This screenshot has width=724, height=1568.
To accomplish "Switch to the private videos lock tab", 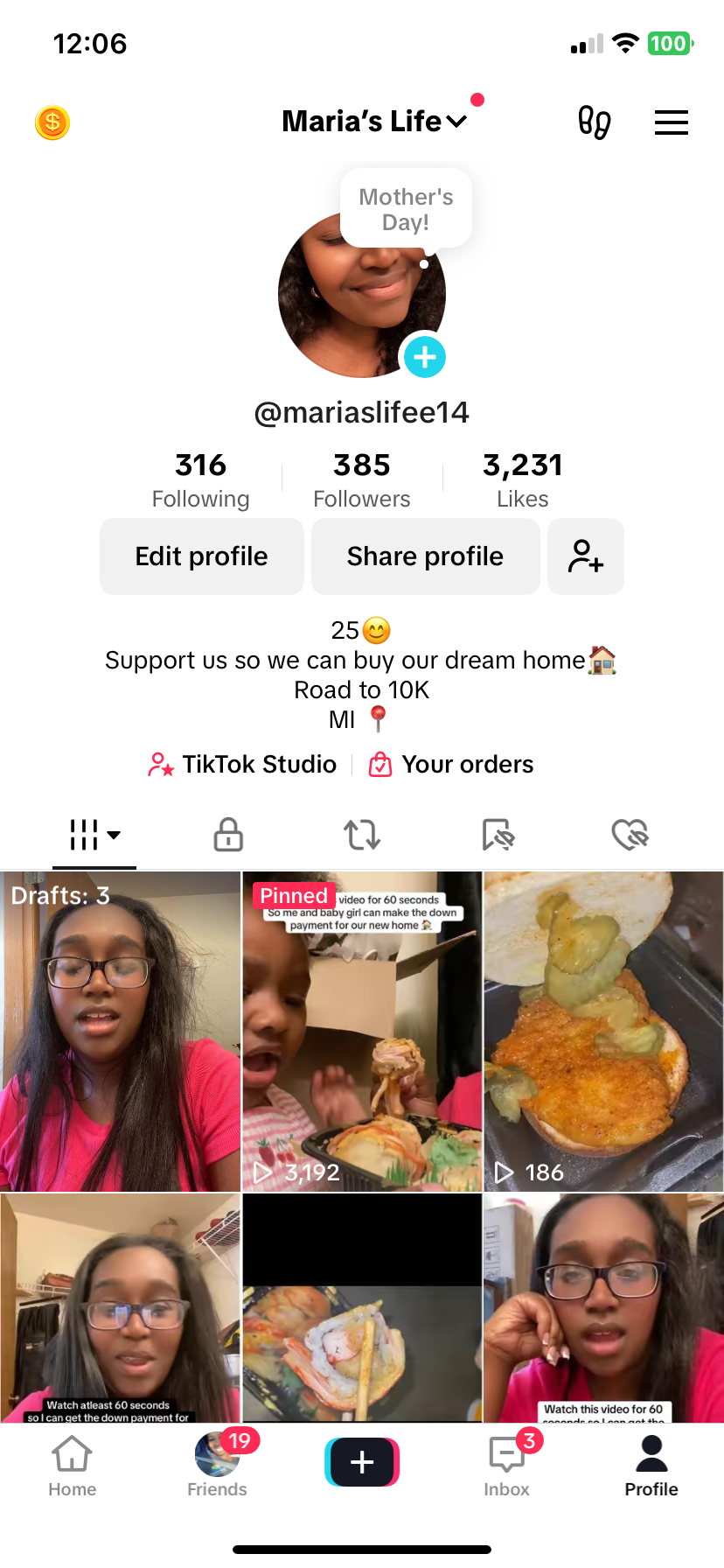I will (x=228, y=835).
